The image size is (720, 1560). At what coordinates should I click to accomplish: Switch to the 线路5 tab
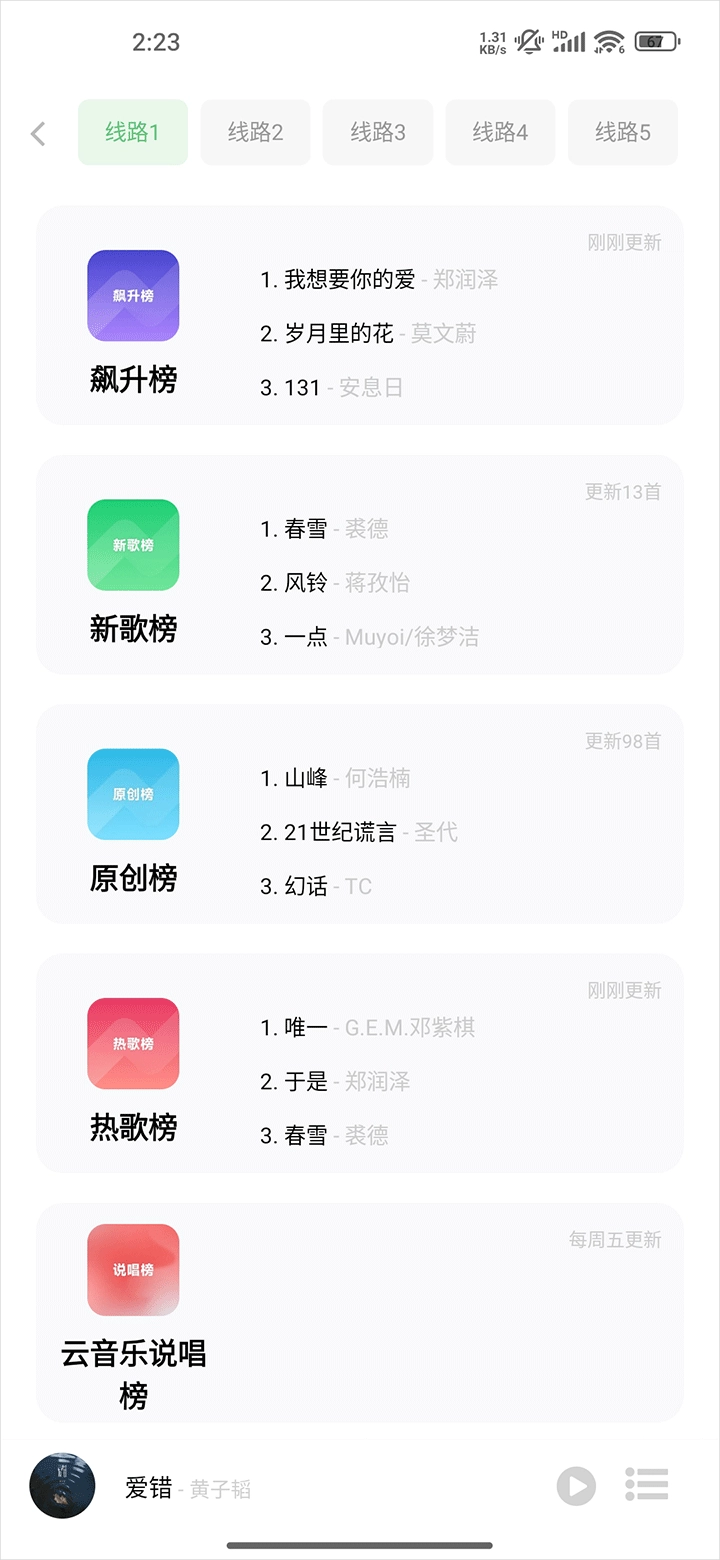pos(622,132)
